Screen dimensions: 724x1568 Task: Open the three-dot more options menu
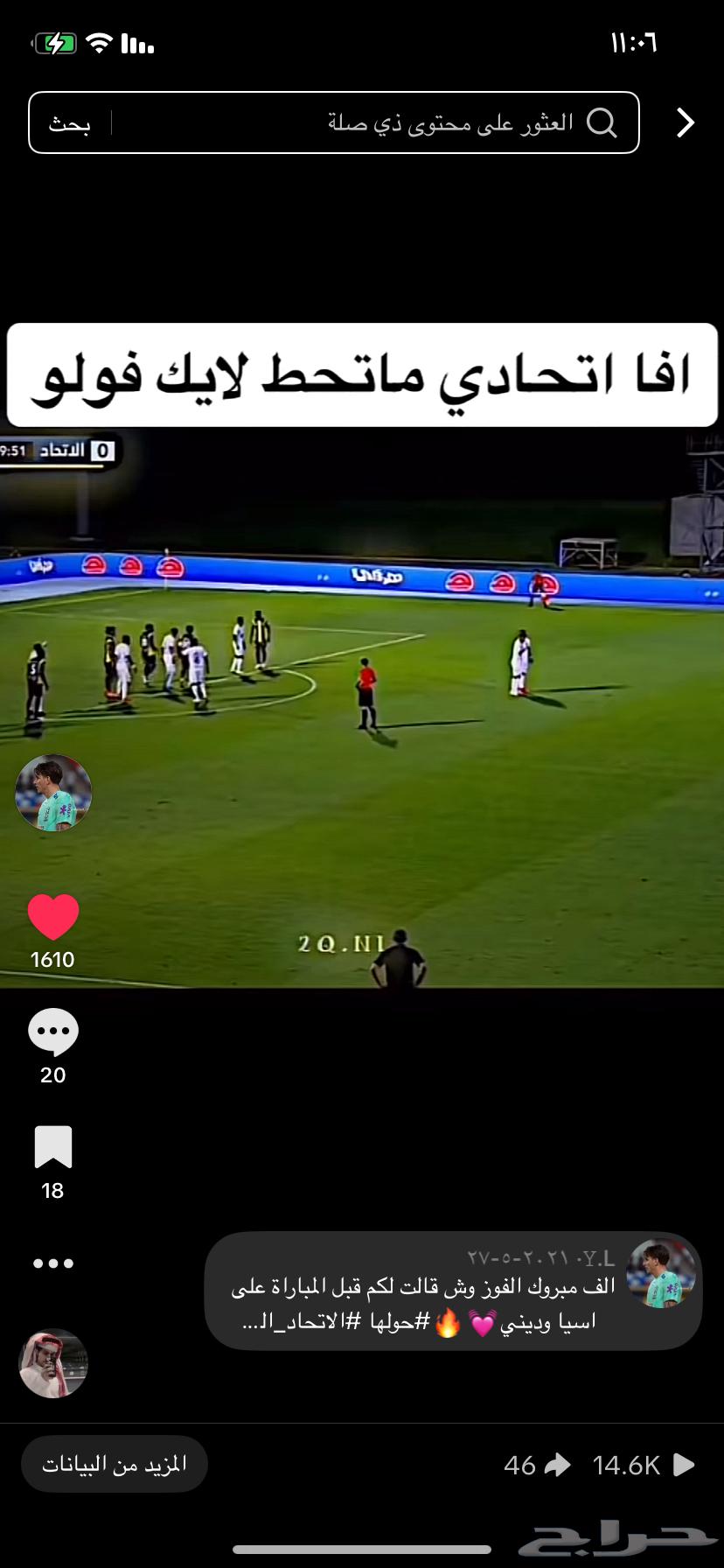pos(53,1263)
